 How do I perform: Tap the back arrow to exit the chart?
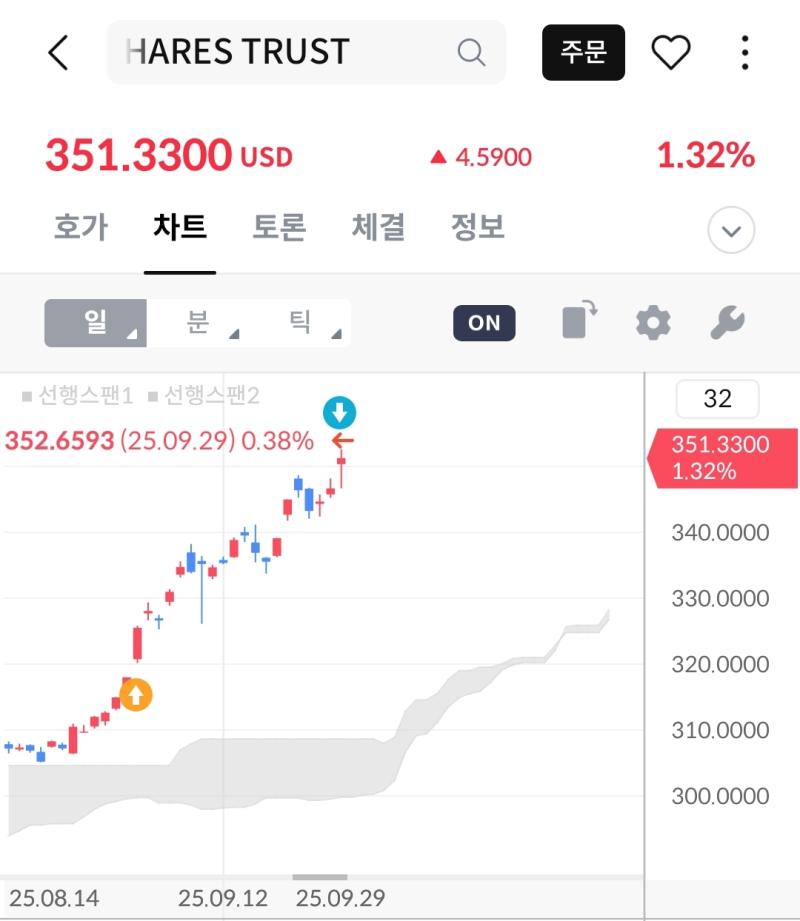click(57, 53)
